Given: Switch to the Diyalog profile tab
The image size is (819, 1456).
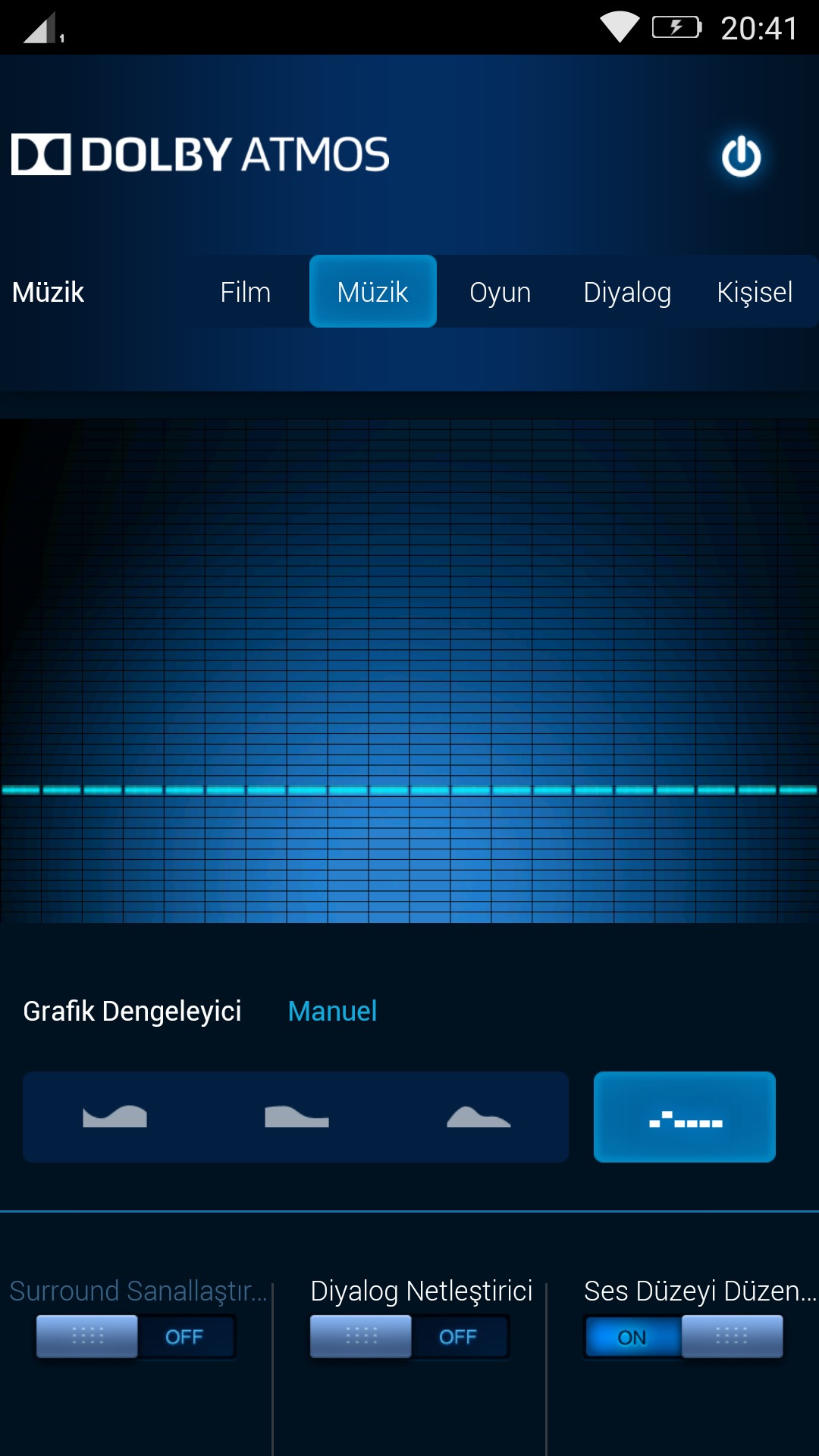Looking at the screenshot, I should pyautogui.click(x=627, y=292).
